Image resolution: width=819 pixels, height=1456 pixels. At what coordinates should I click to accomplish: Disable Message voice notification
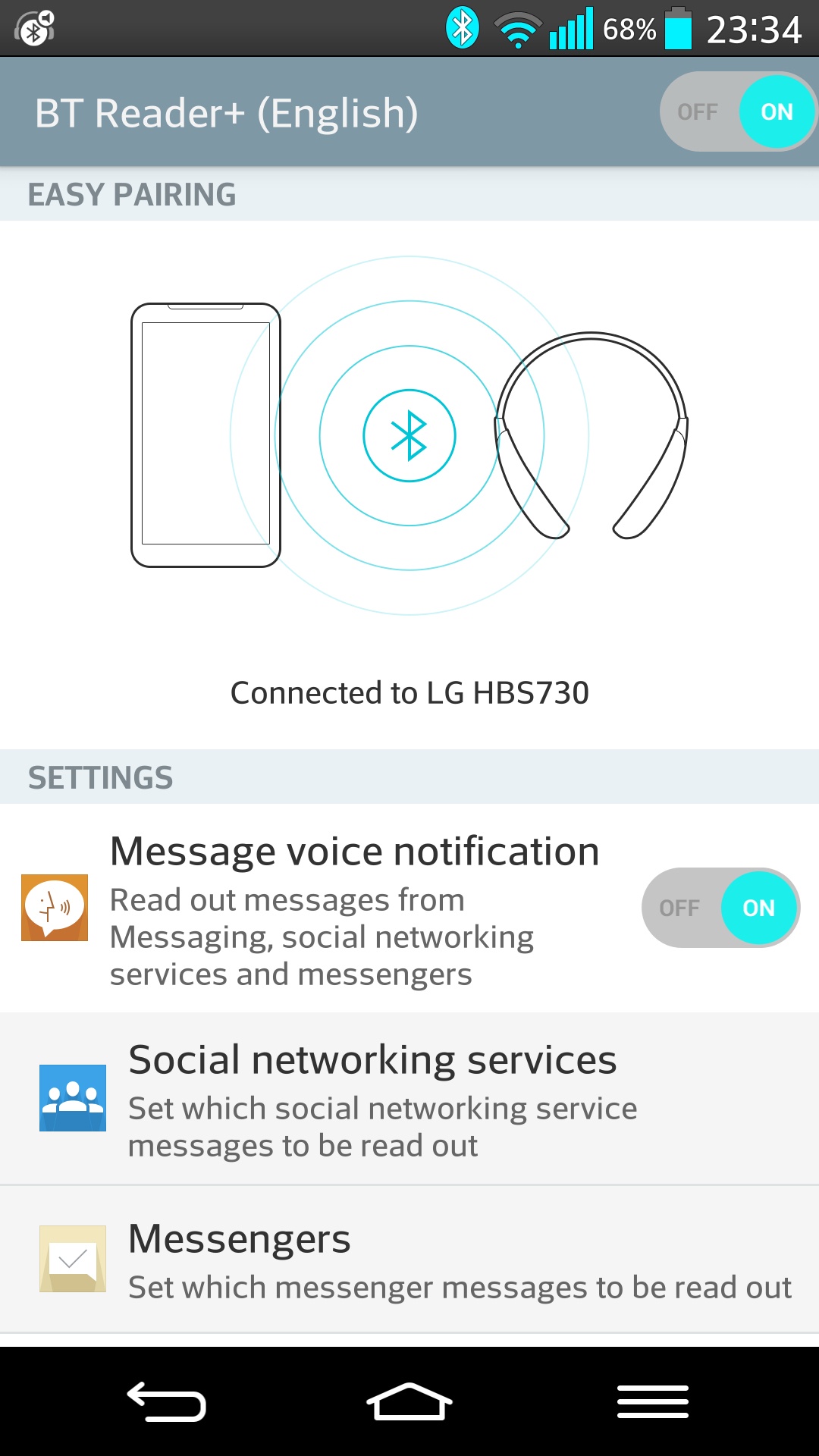coord(720,908)
